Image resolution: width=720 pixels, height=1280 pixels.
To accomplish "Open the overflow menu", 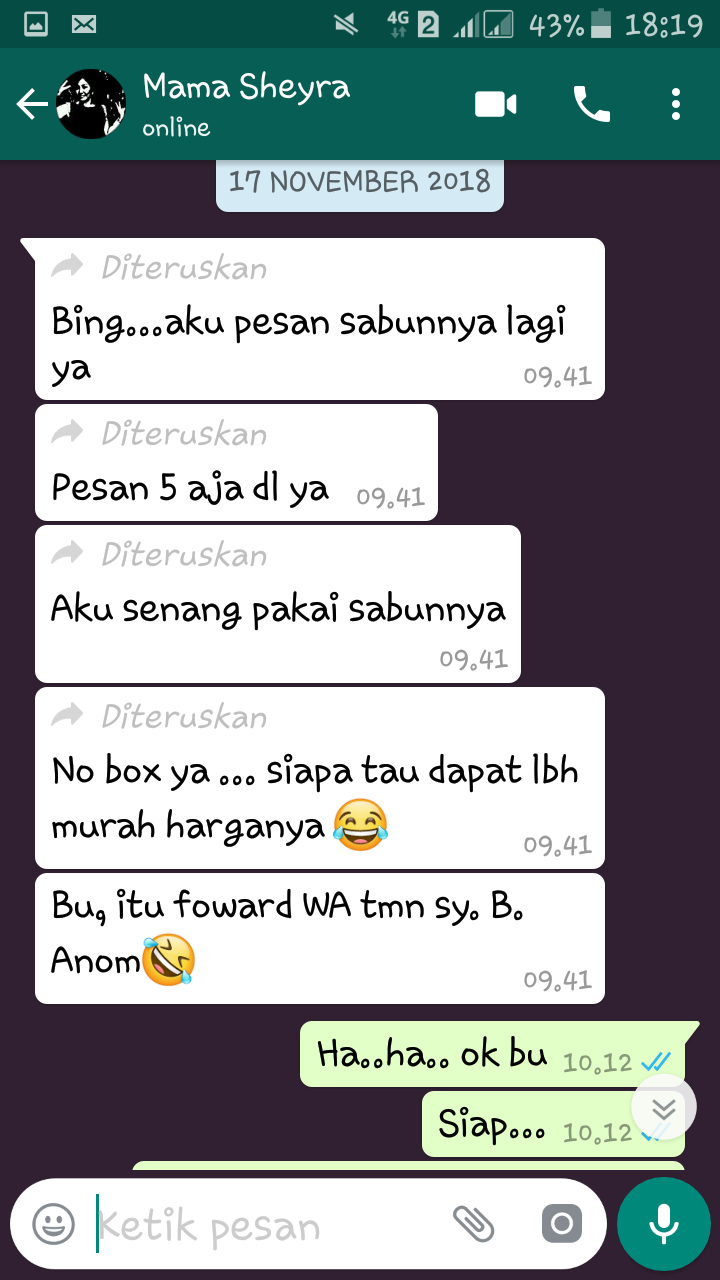I will pos(676,104).
